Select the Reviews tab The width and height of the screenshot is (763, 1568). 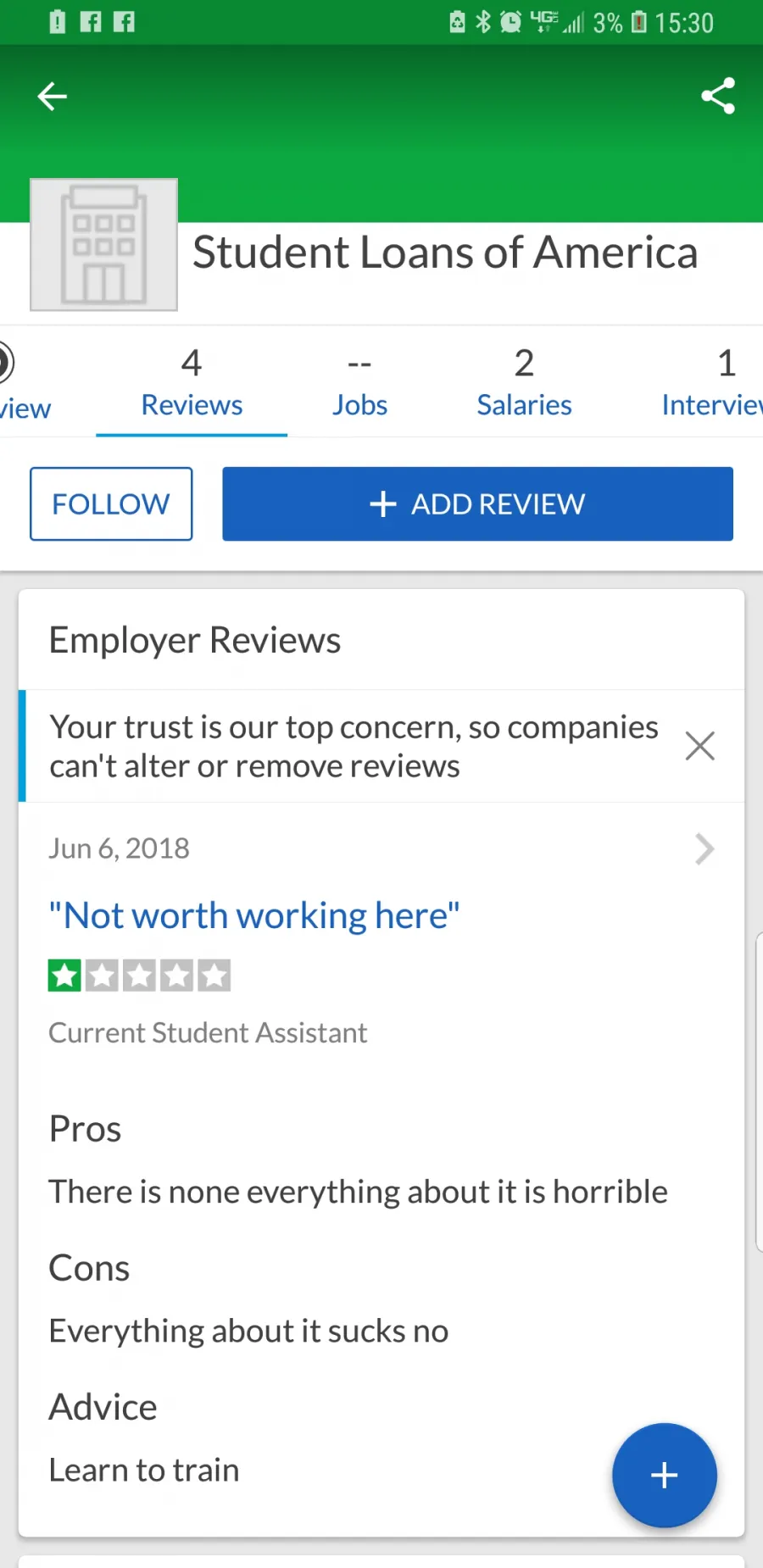[192, 384]
